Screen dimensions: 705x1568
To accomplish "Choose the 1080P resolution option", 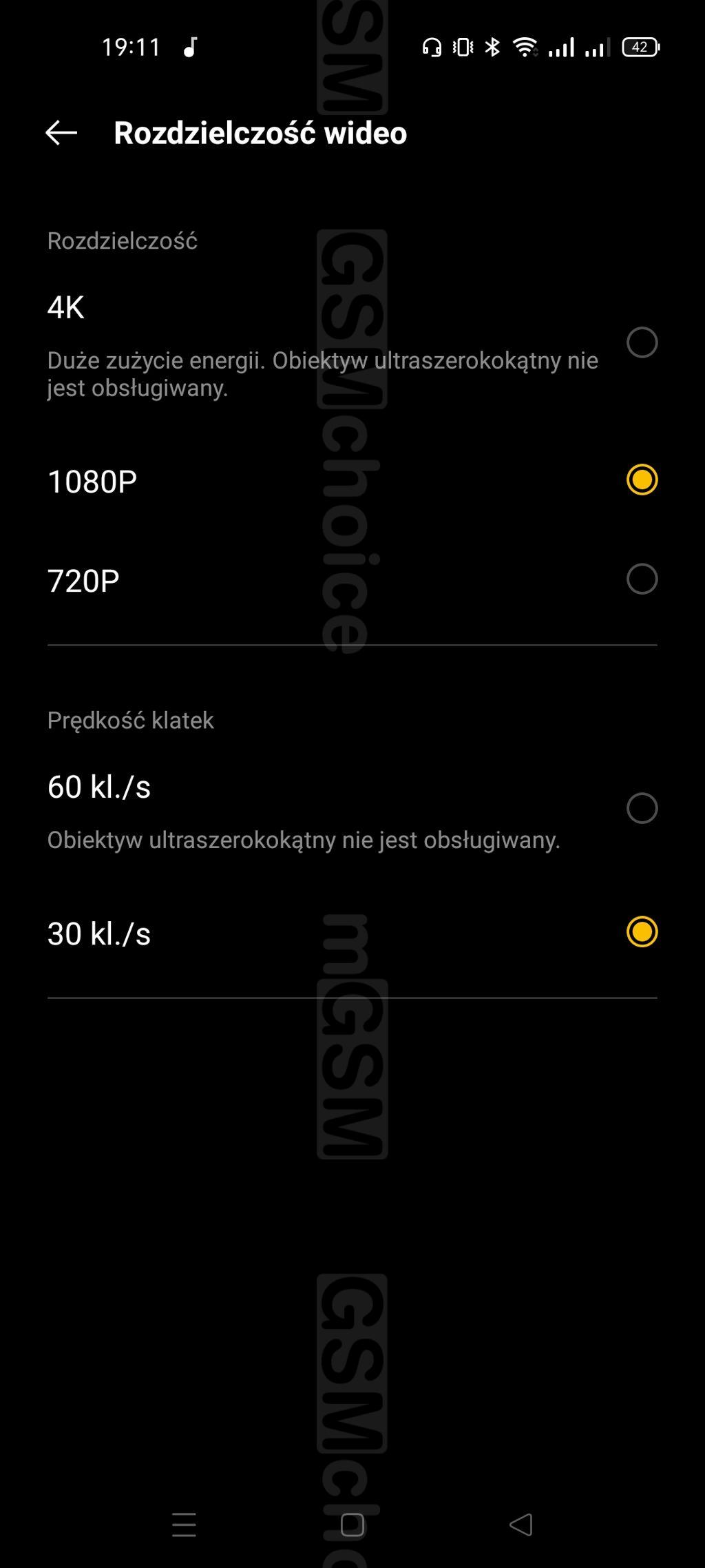I will pyautogui.click(x=352, y=481).
